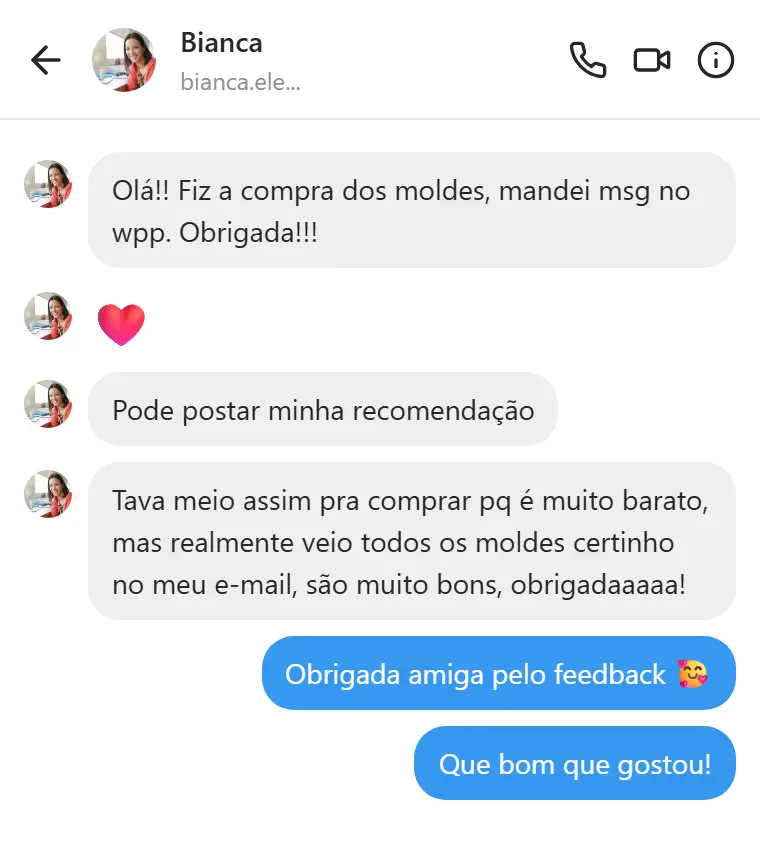760x848 pixels.
Task: Start a voice call with Bianca
Action: point(589,60)
